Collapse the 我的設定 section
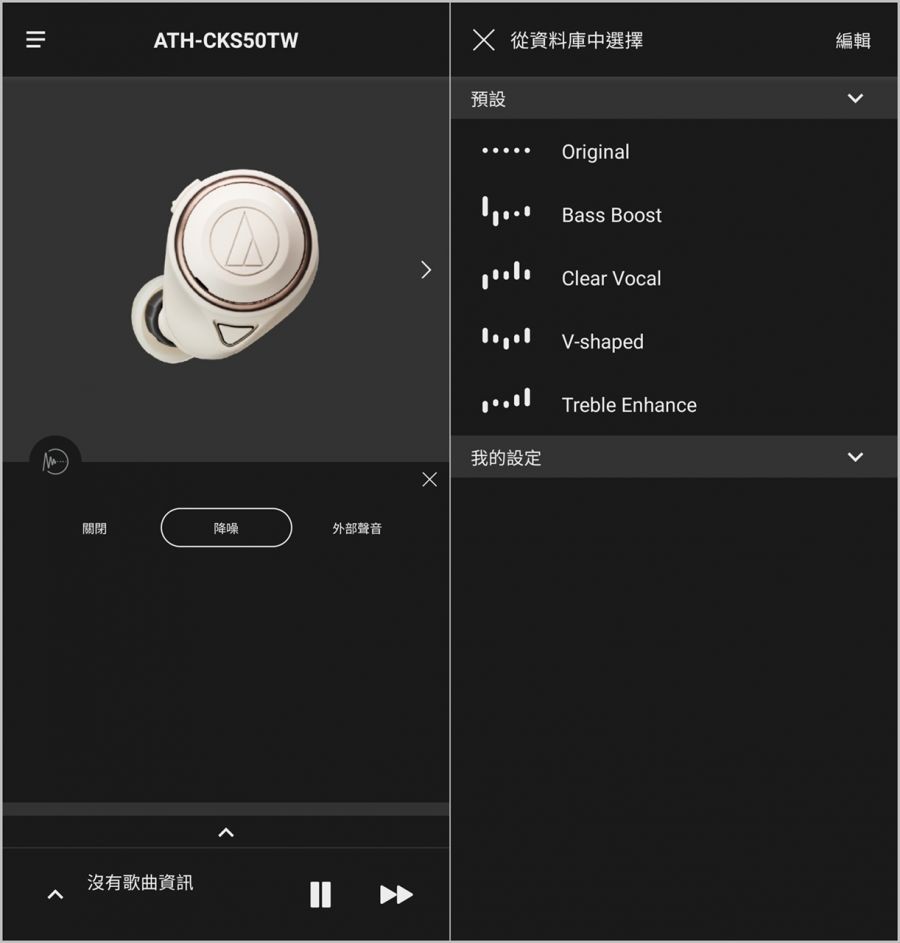900x943 pixels. coord(855,457)
